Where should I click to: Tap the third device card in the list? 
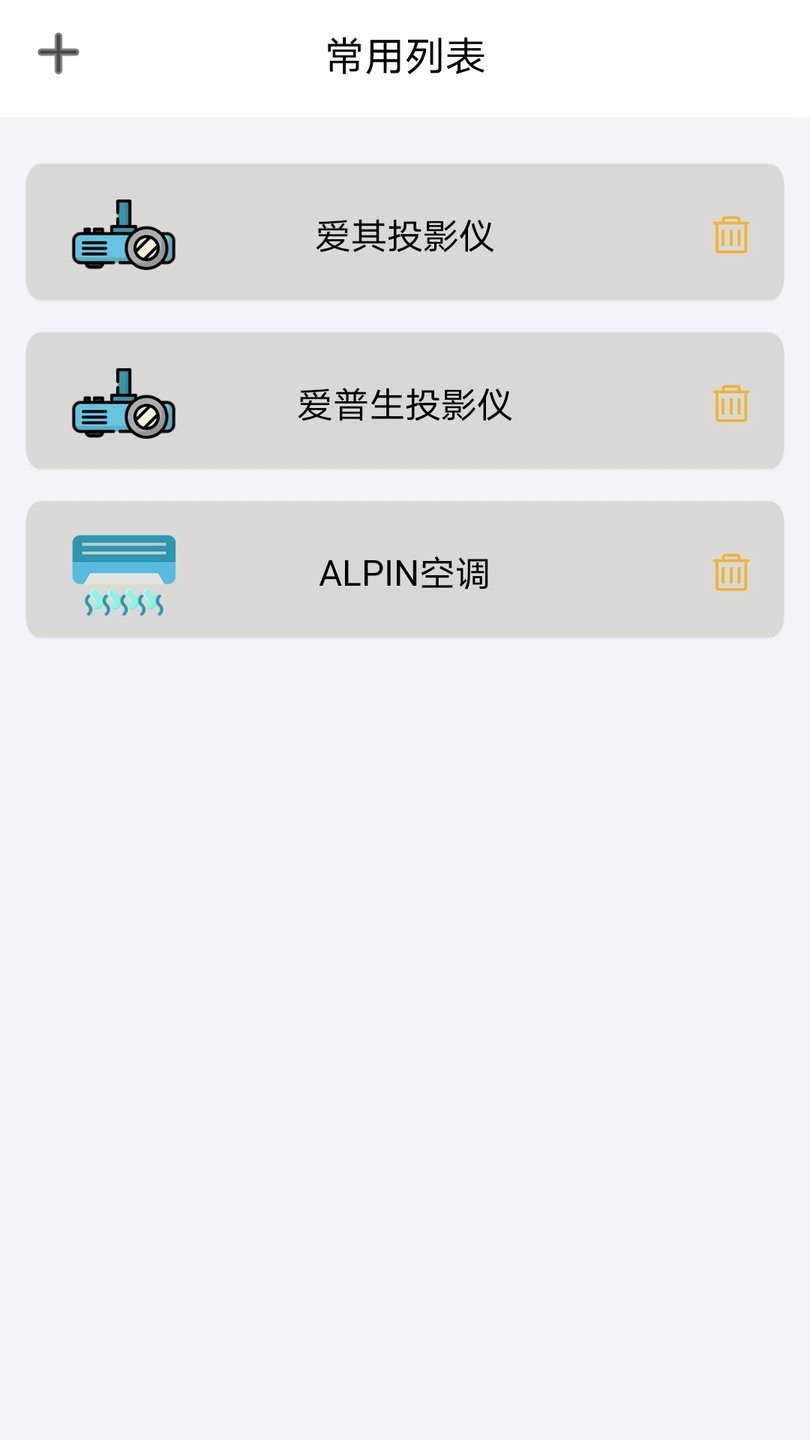tap(405, 568)
